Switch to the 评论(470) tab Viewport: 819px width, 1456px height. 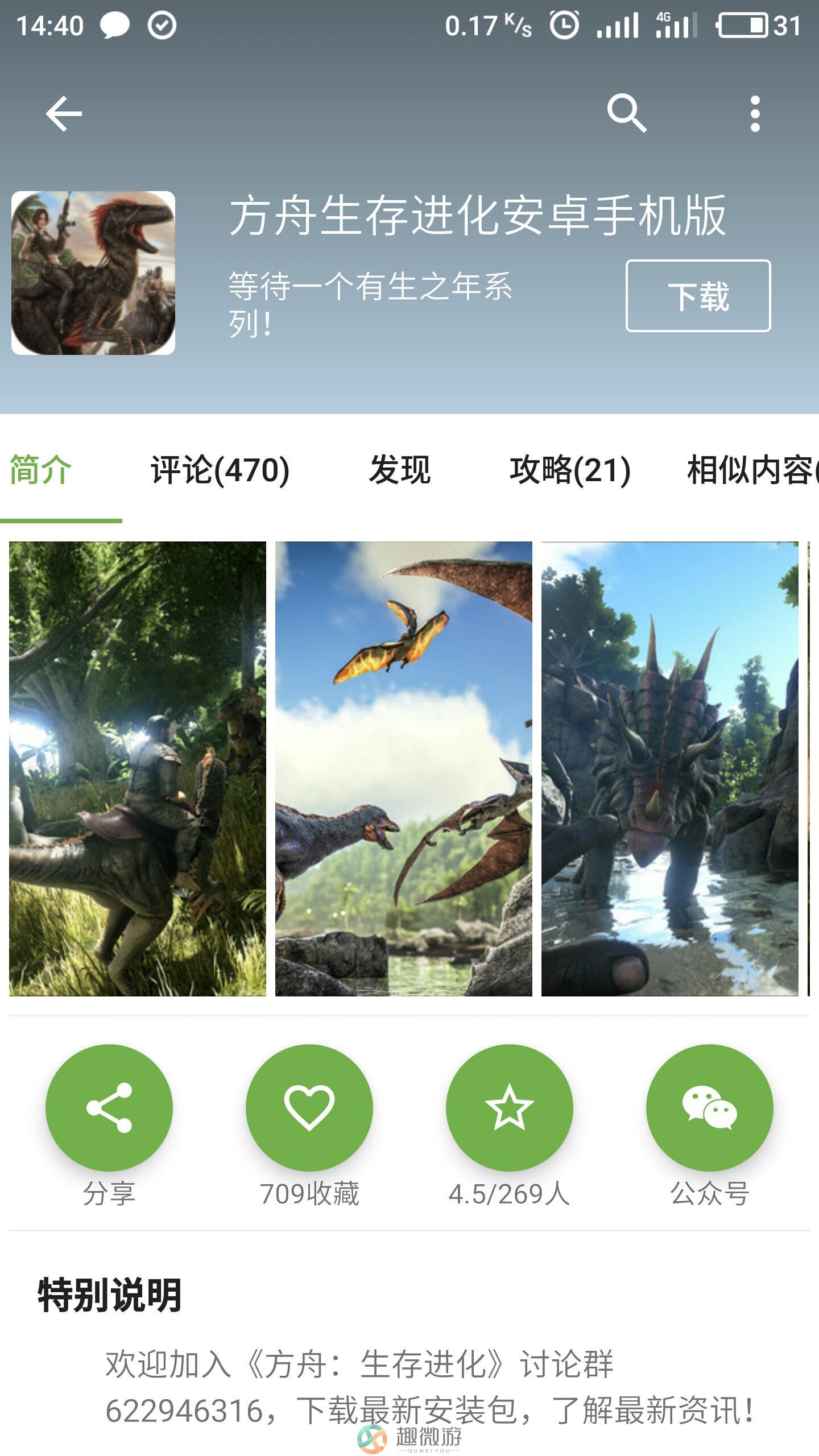click(220, 470)
